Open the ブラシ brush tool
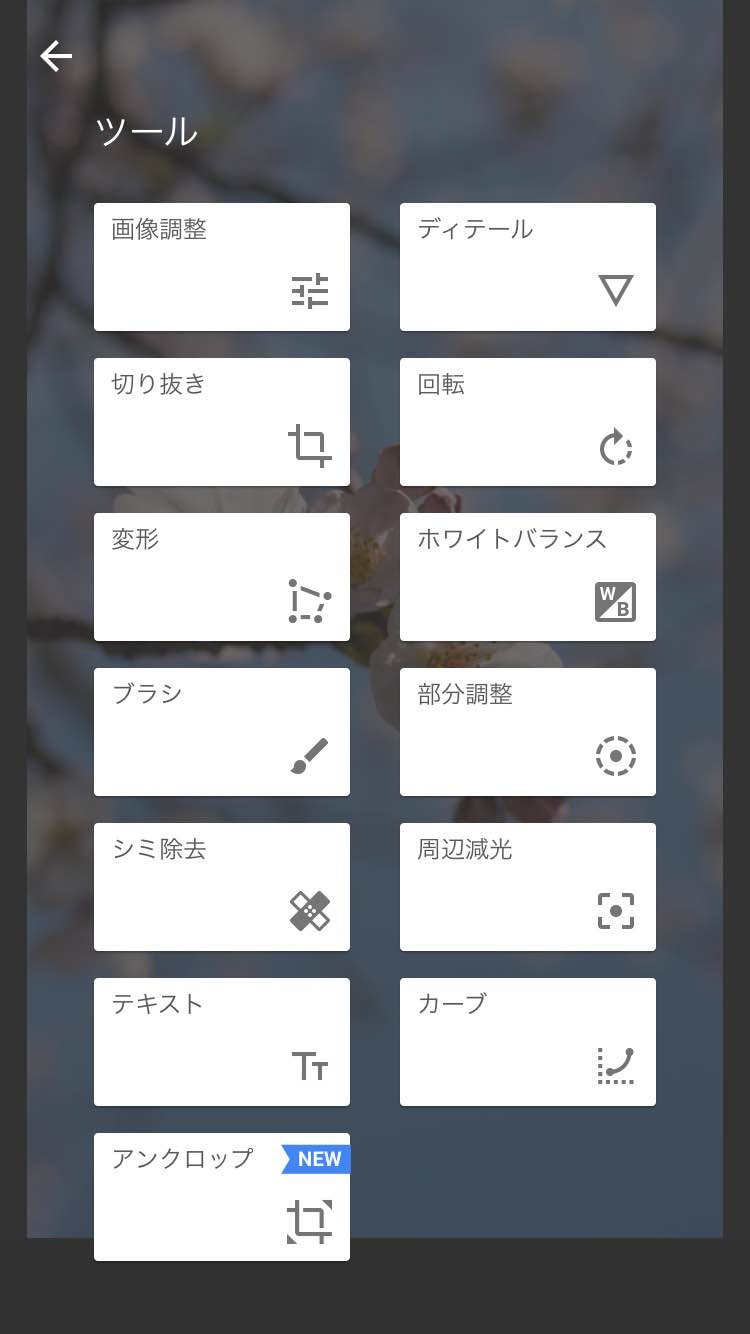Screen dimensions: 750x1334 [221, 732]
